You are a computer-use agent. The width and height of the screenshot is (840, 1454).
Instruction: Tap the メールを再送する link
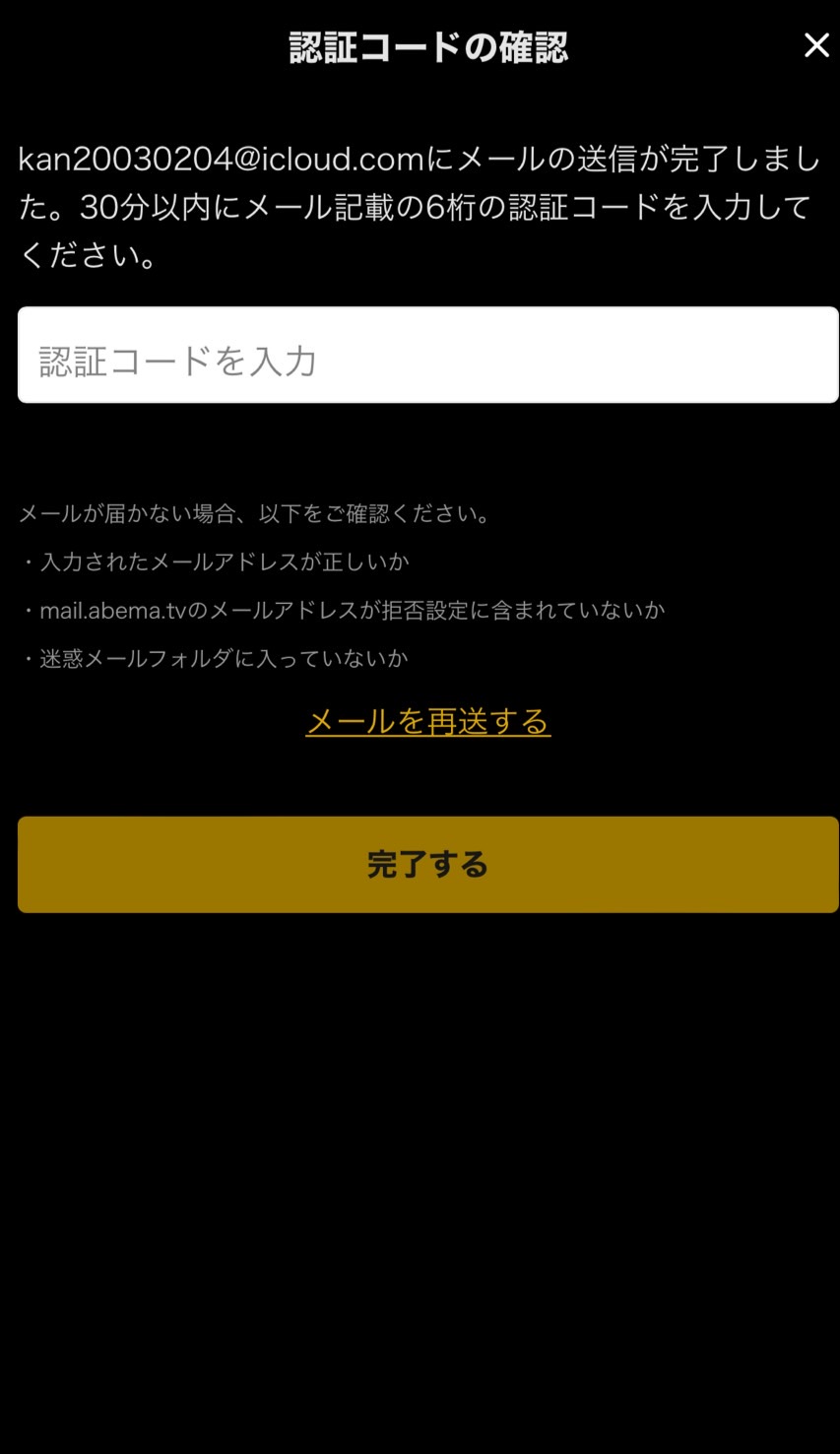427,722
